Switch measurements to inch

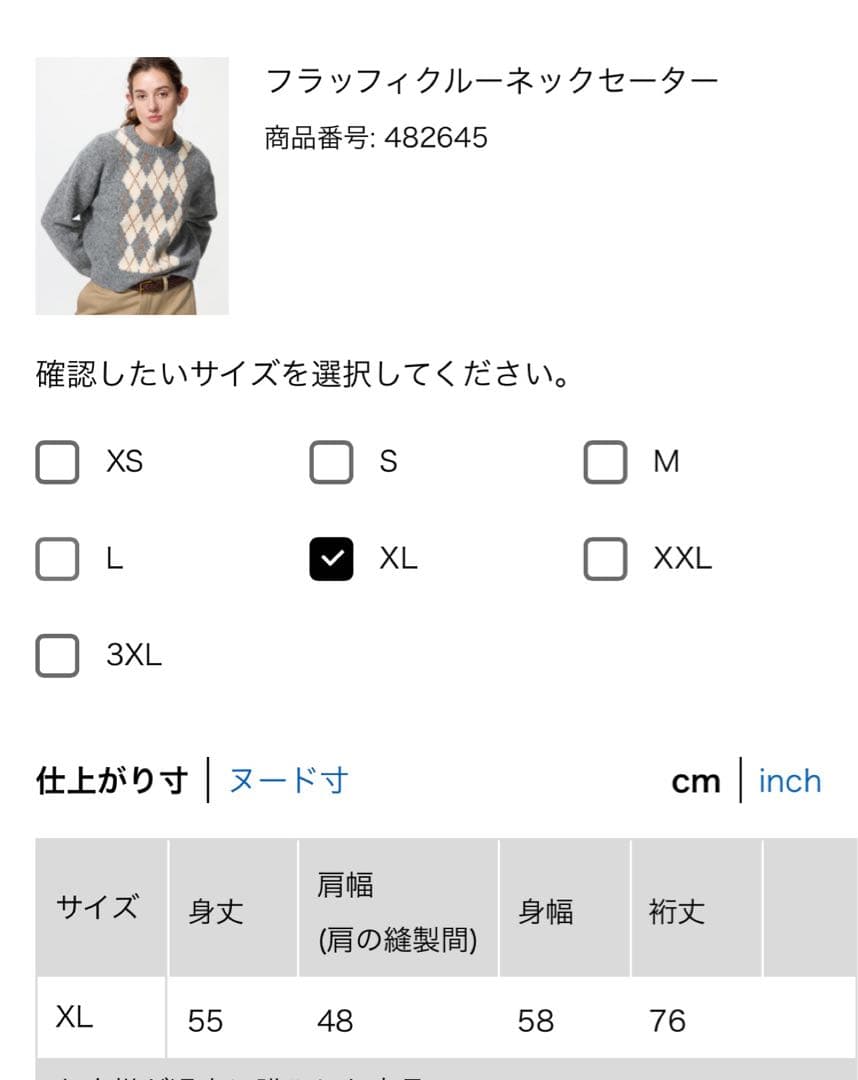point(789,781)
